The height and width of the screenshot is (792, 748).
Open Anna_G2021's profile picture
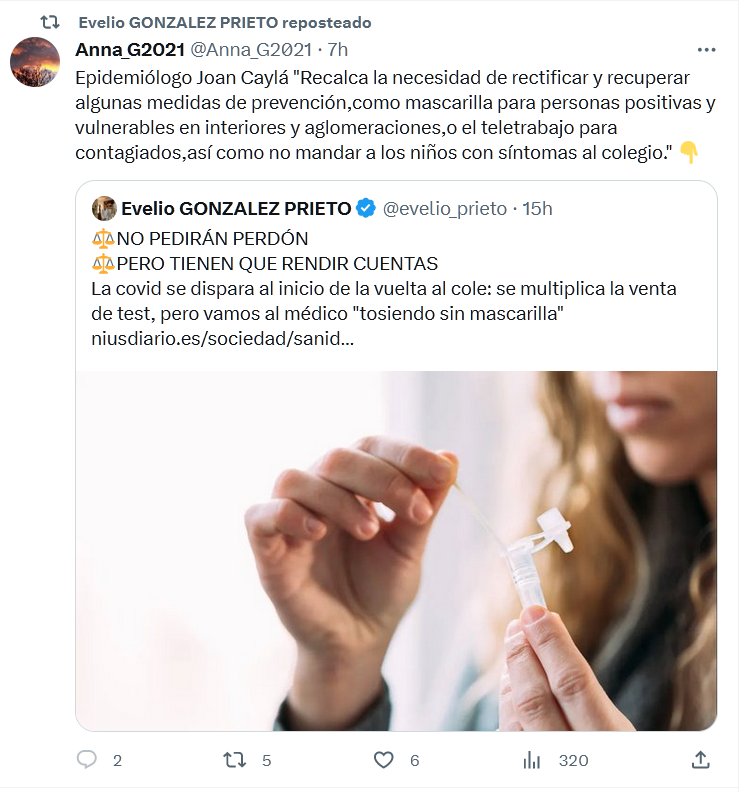[35, 62]
